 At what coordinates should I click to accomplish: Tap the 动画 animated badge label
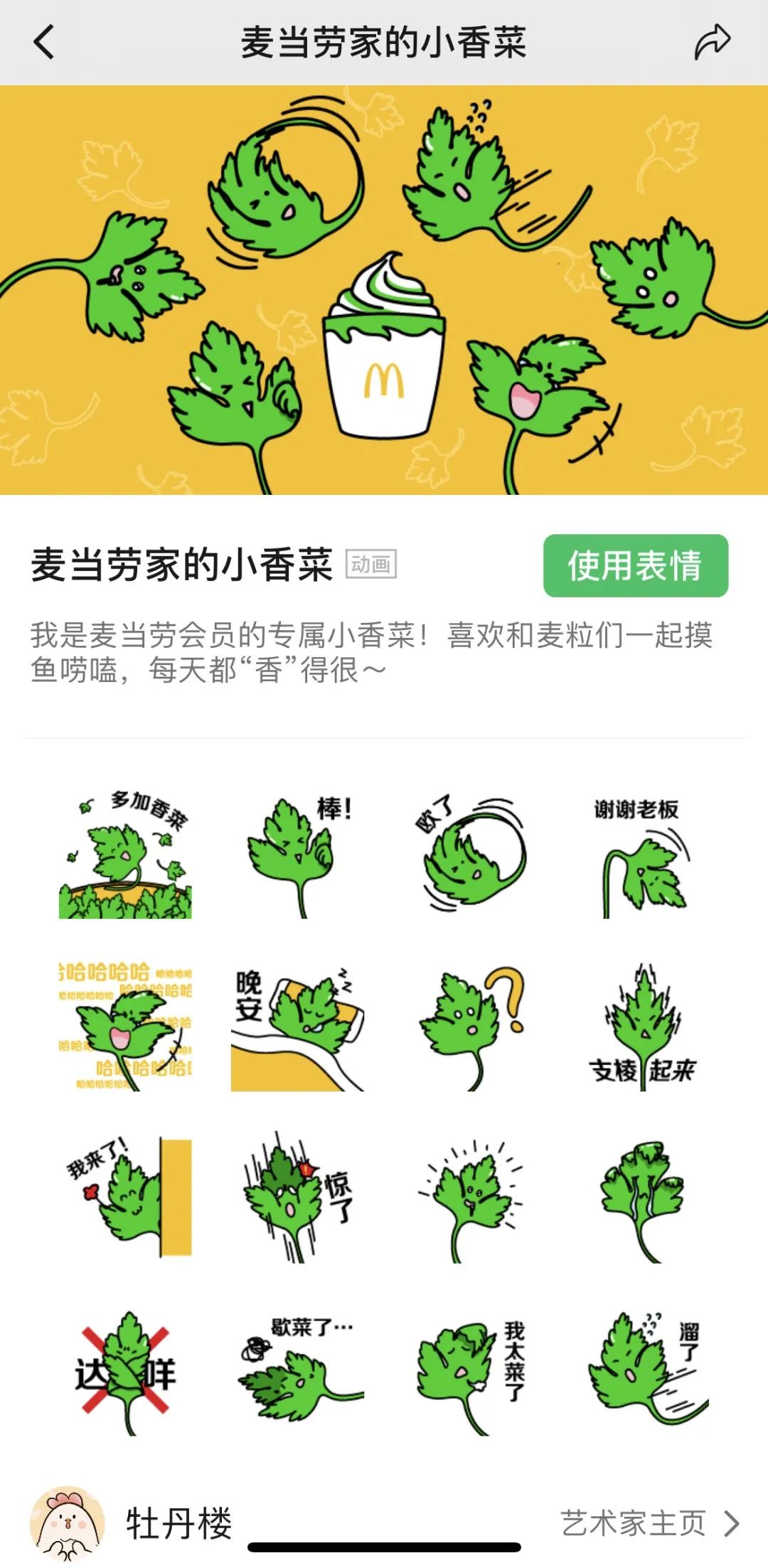(373, 565)
